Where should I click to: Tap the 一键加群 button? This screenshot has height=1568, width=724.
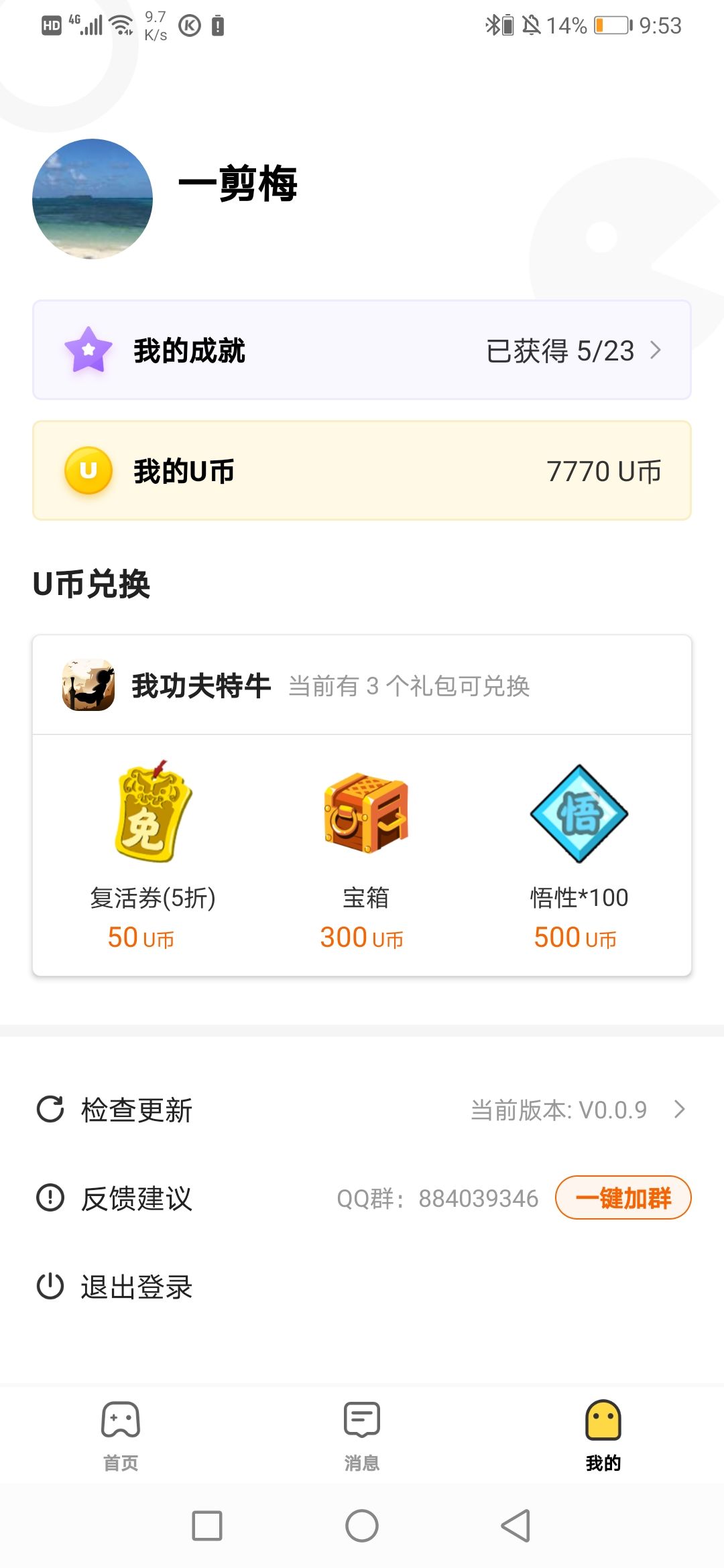pos(623,1197)
